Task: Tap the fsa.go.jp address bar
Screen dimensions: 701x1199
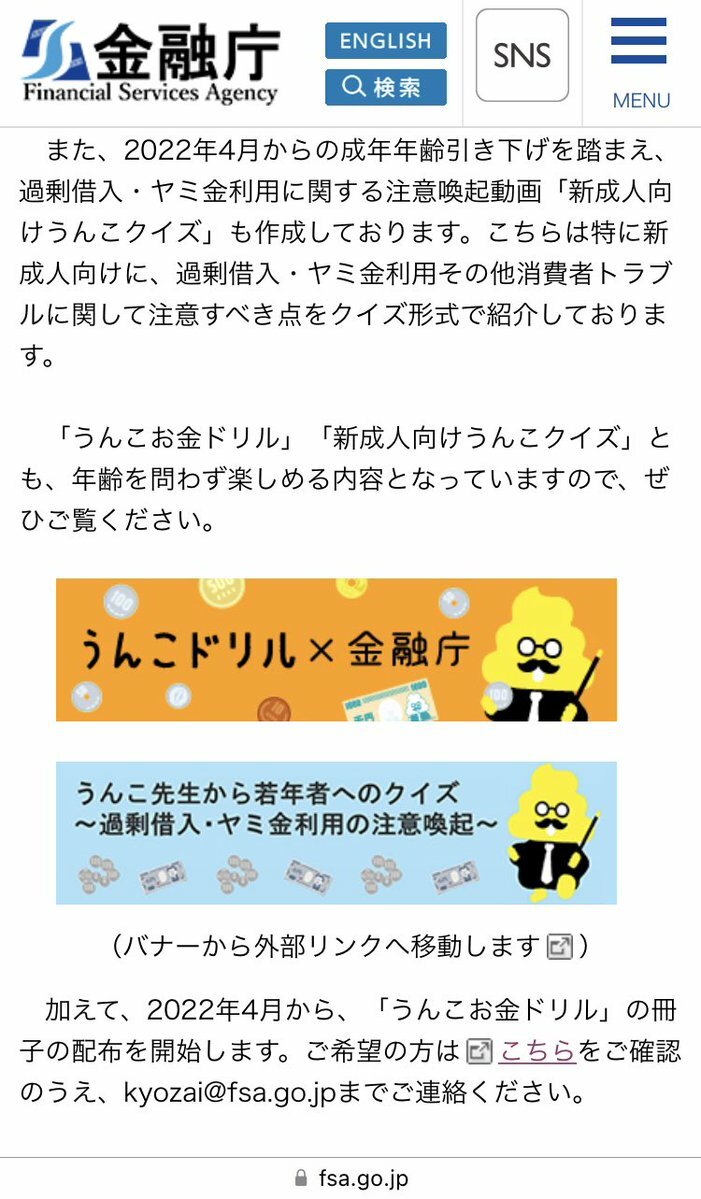Action: pos(351,1178)
